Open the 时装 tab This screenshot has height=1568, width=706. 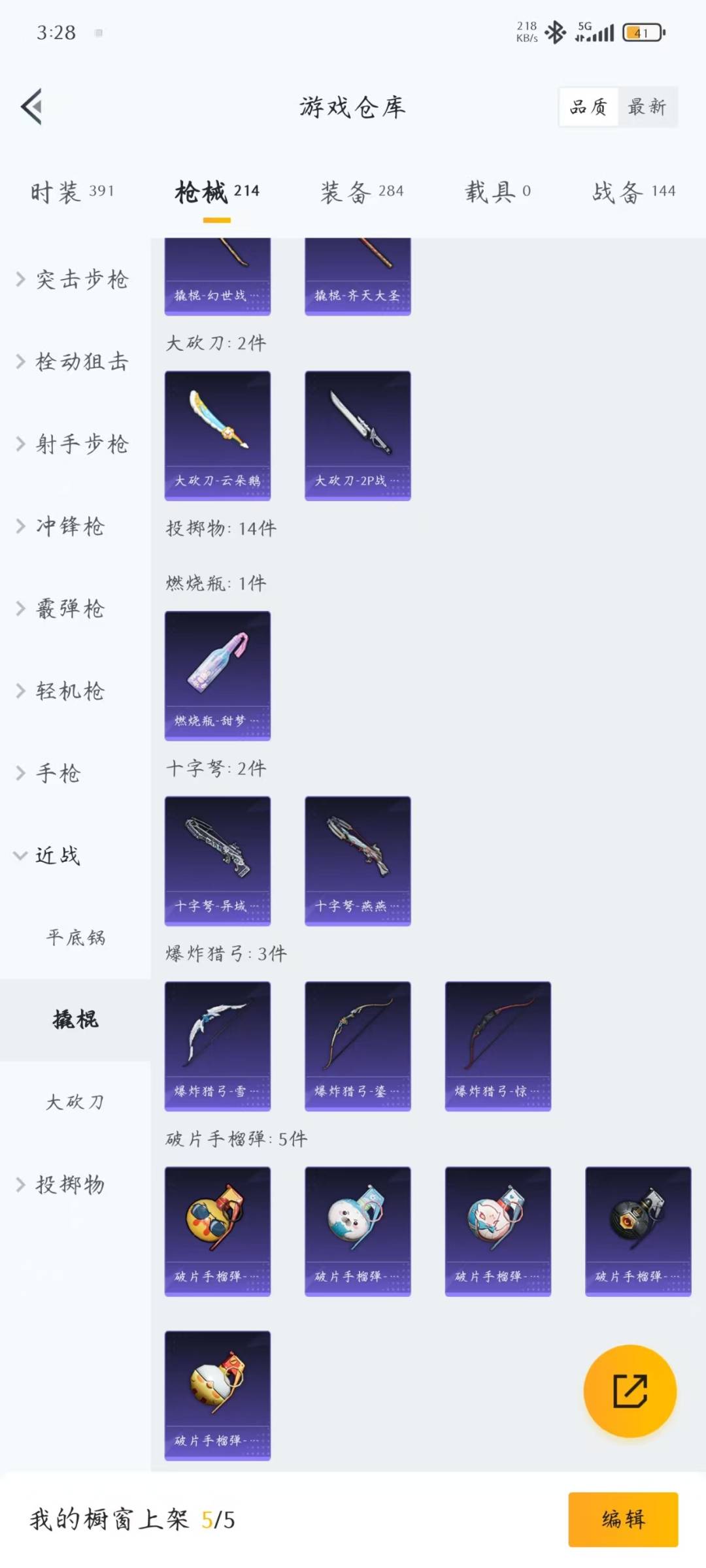click(71, 191)
